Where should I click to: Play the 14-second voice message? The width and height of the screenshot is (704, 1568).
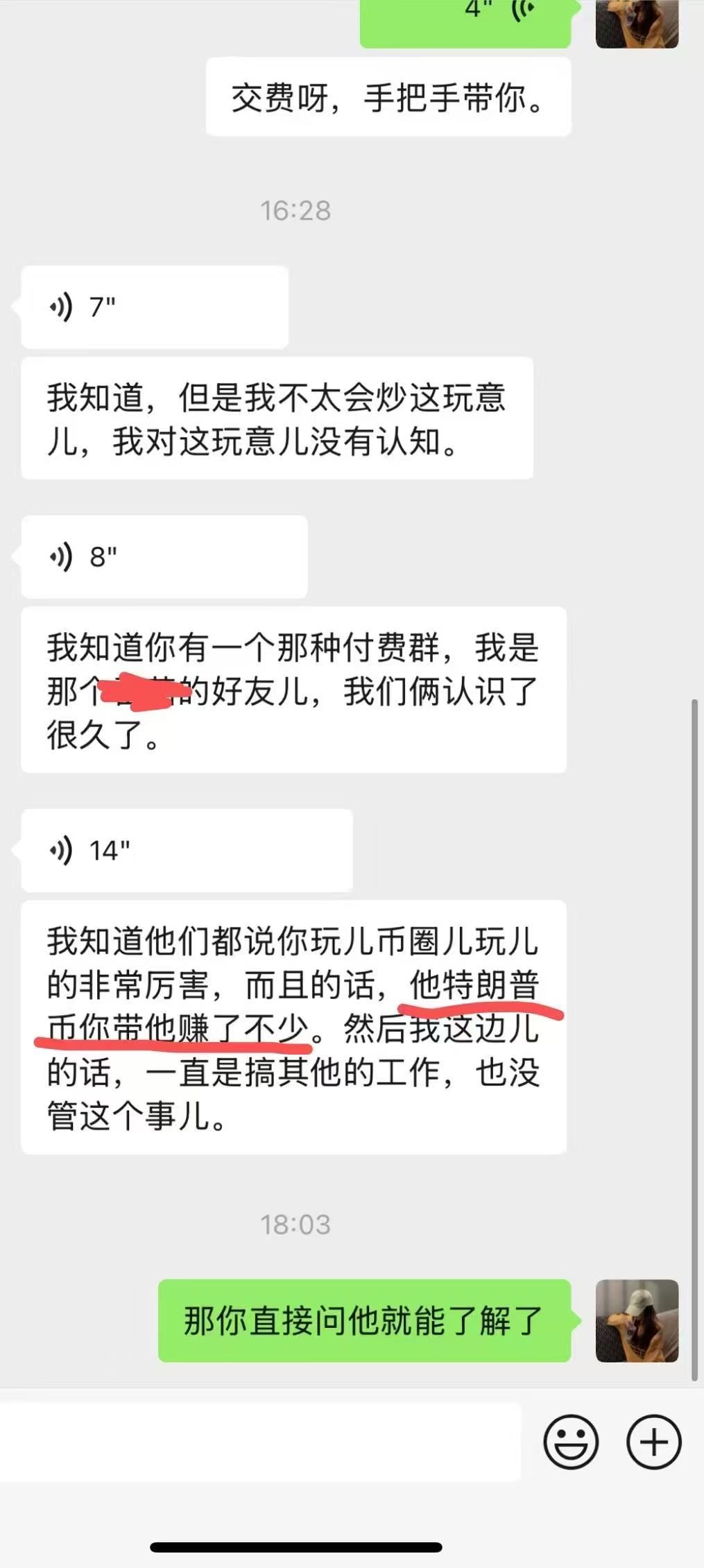tap(186, 850)
